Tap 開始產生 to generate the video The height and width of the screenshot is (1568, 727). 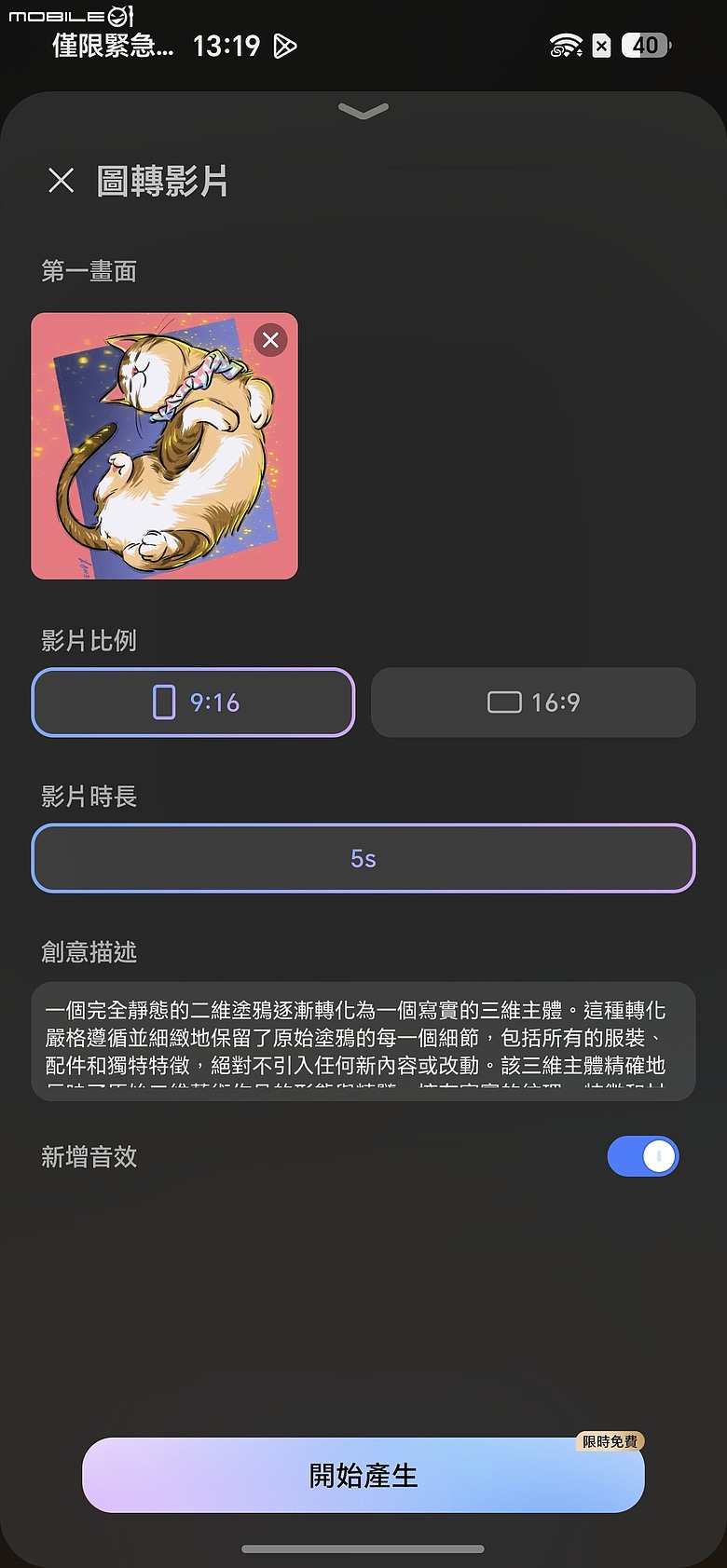[x=363, y=1475]
